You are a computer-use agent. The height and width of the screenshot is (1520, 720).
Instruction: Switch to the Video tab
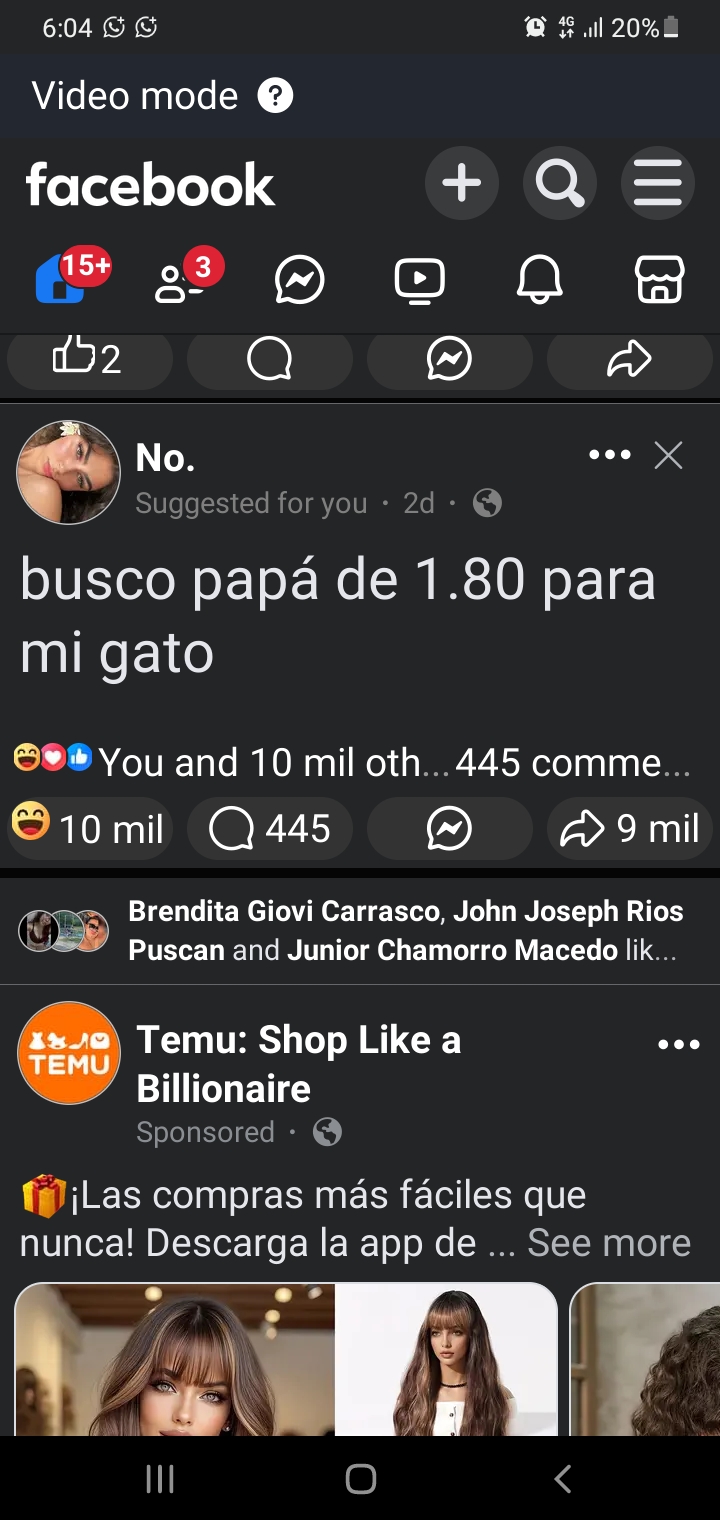(x=420, y=279)
